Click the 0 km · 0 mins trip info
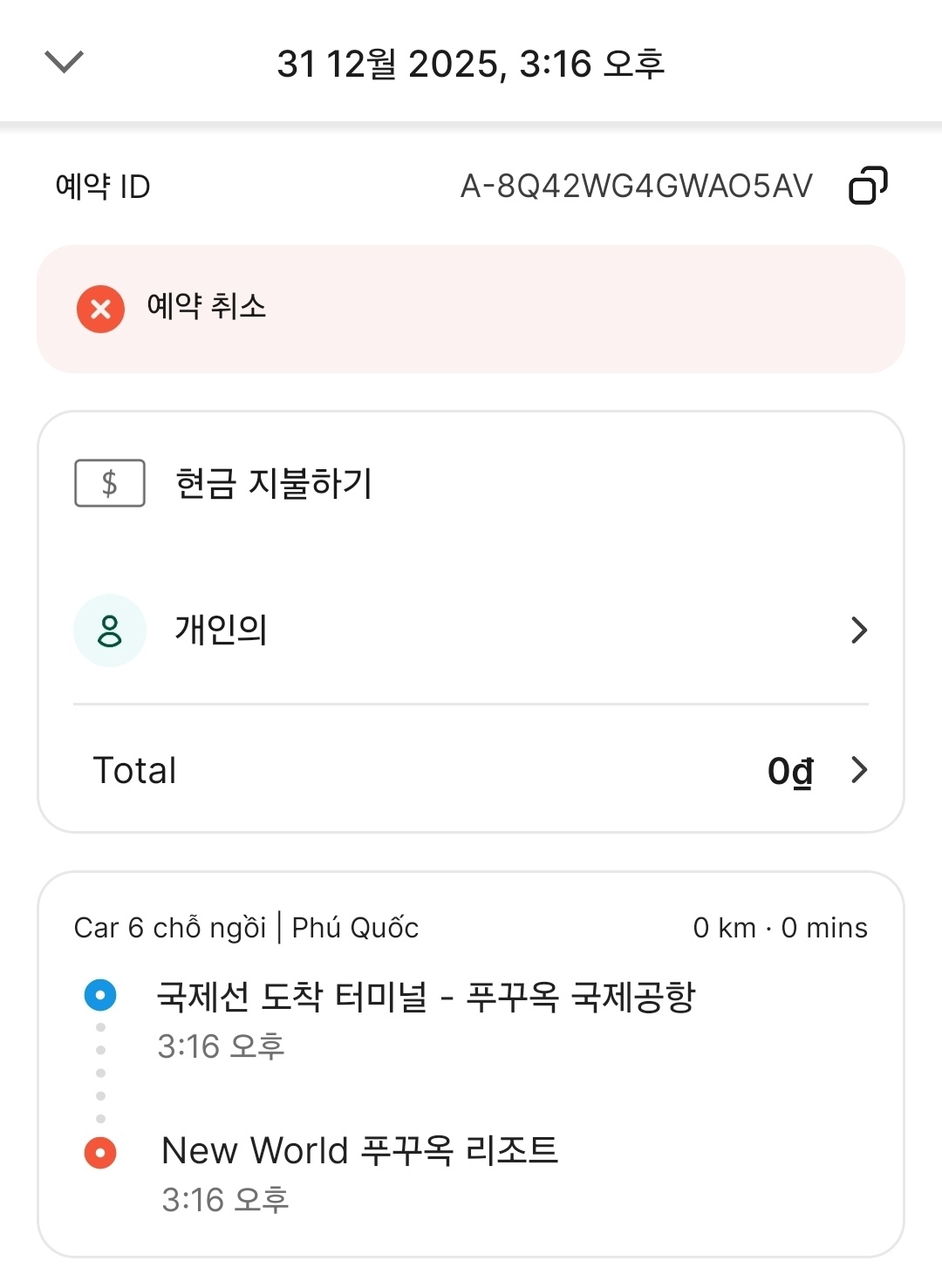This screenshot has height=1288, width=942. 780,928
